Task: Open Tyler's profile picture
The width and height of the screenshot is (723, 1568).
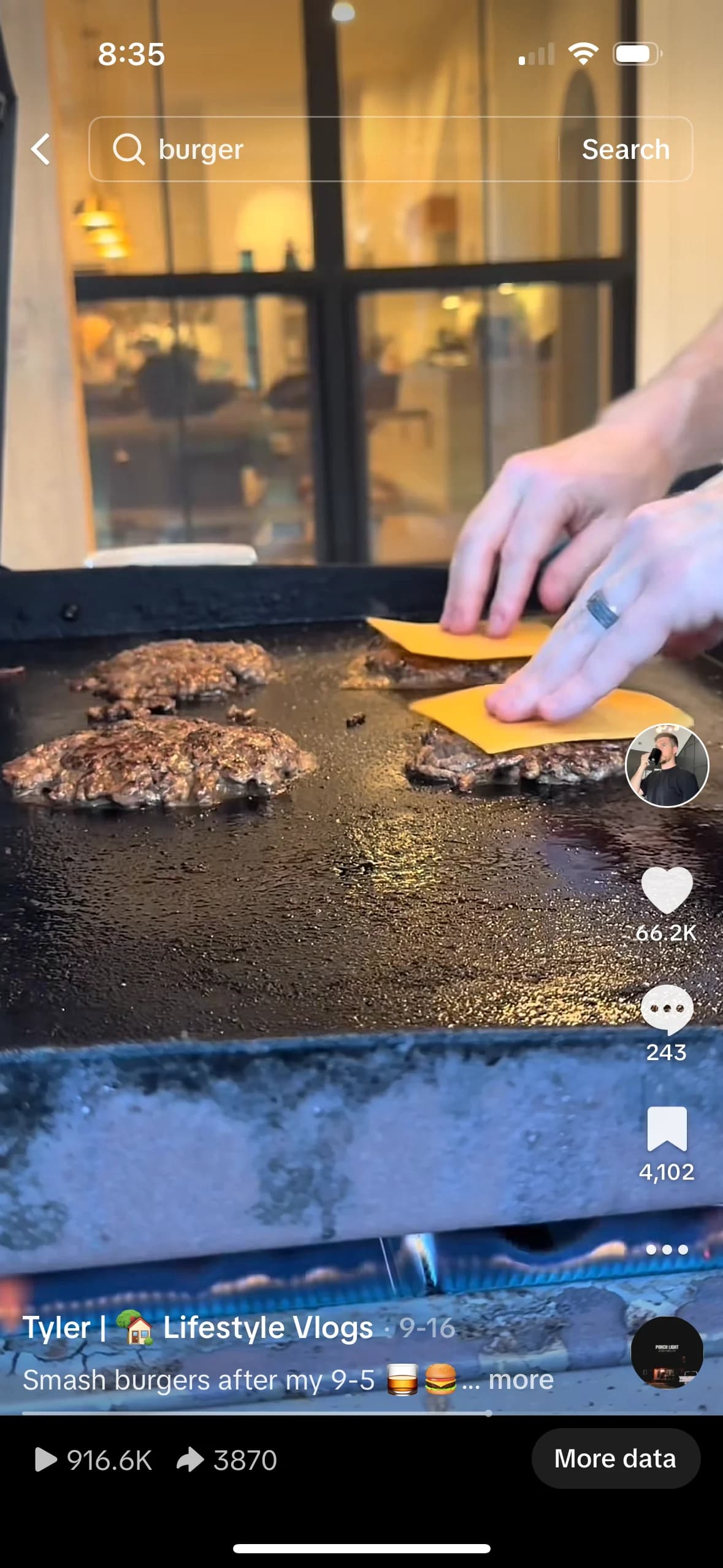Action: tap(667, 765)
